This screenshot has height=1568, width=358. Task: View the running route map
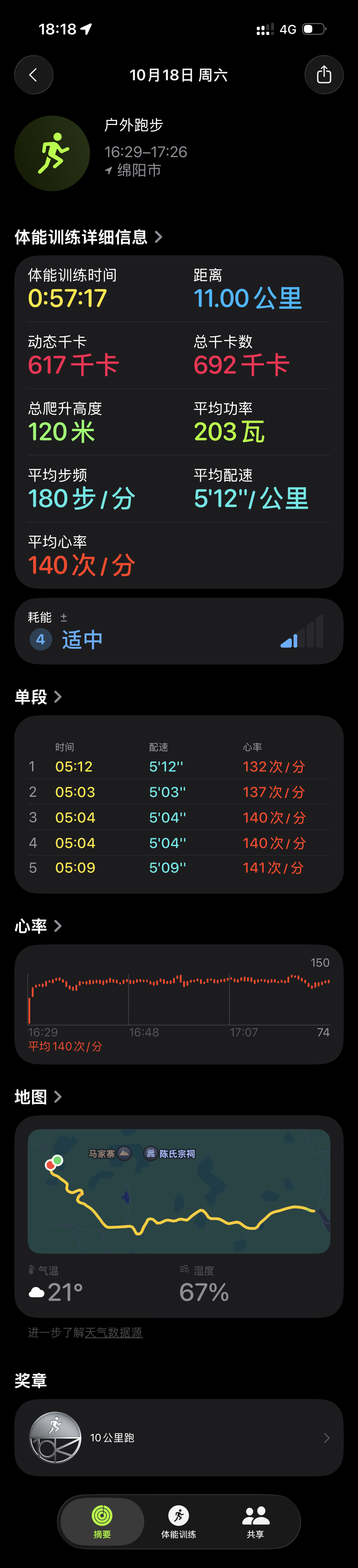179,1191
